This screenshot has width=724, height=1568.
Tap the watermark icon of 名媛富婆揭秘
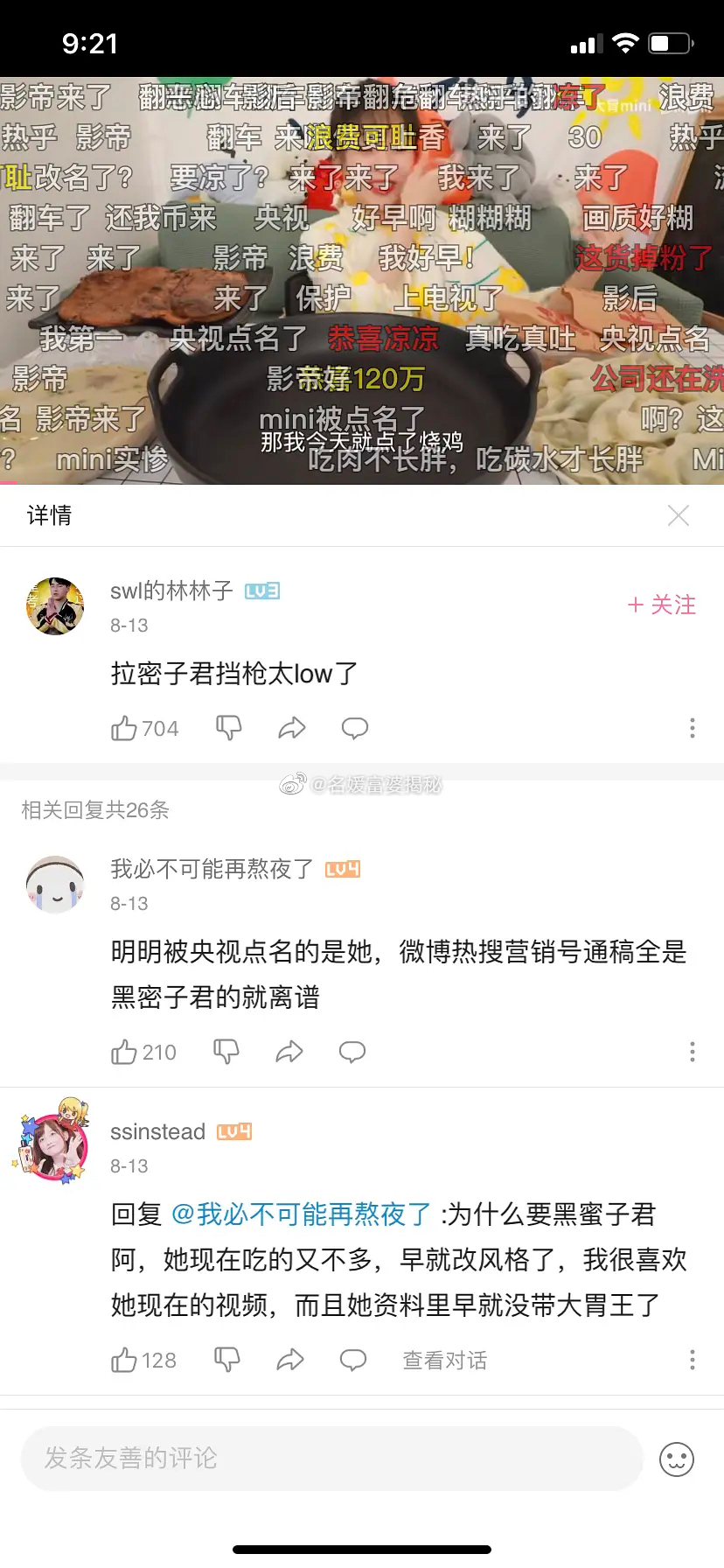coord(291,786)
